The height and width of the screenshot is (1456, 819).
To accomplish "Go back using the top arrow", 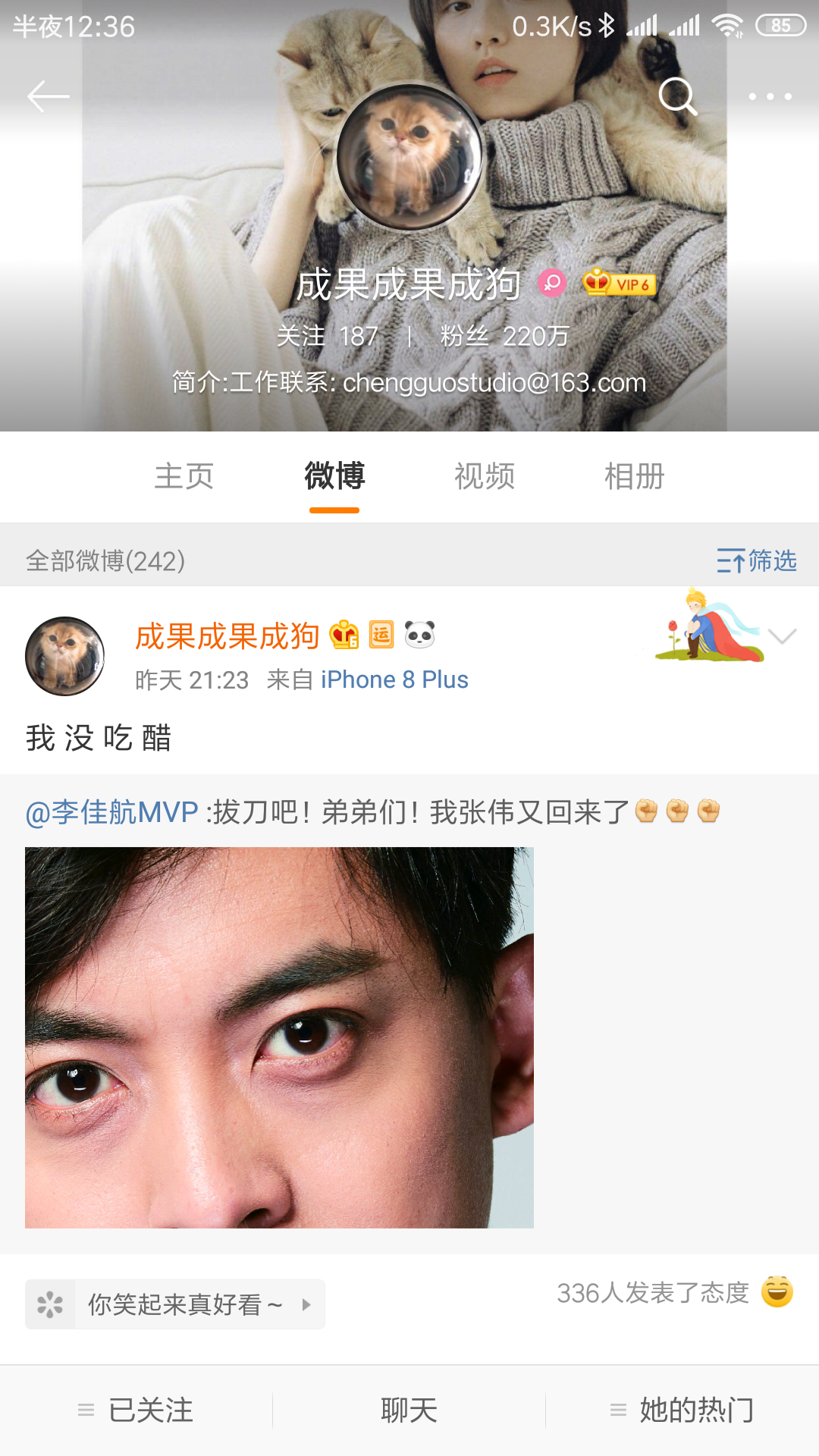I will pyautogui.click(x=49, y=96).
